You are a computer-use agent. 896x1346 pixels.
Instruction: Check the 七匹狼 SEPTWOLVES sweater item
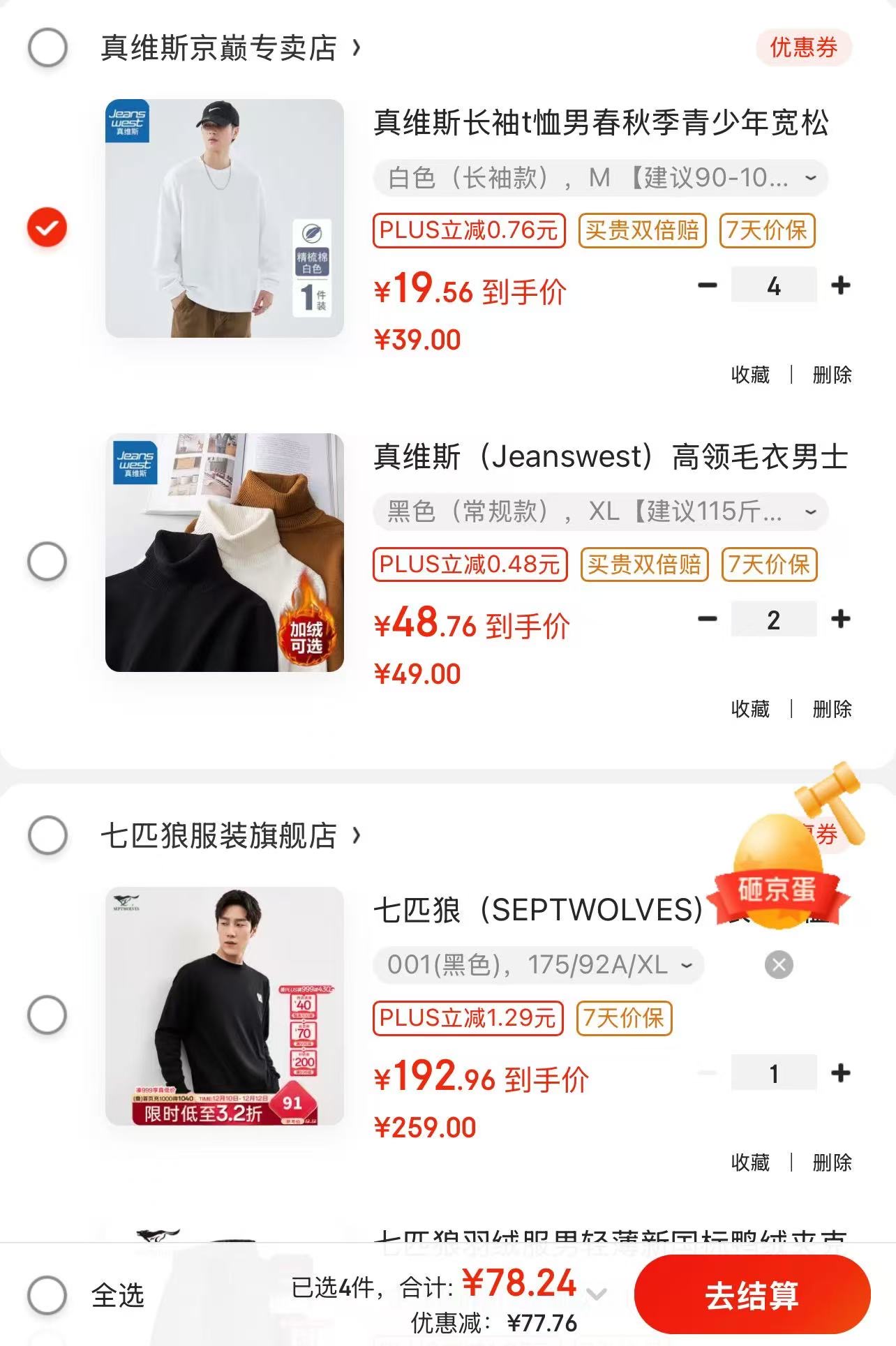[47, 1014]
